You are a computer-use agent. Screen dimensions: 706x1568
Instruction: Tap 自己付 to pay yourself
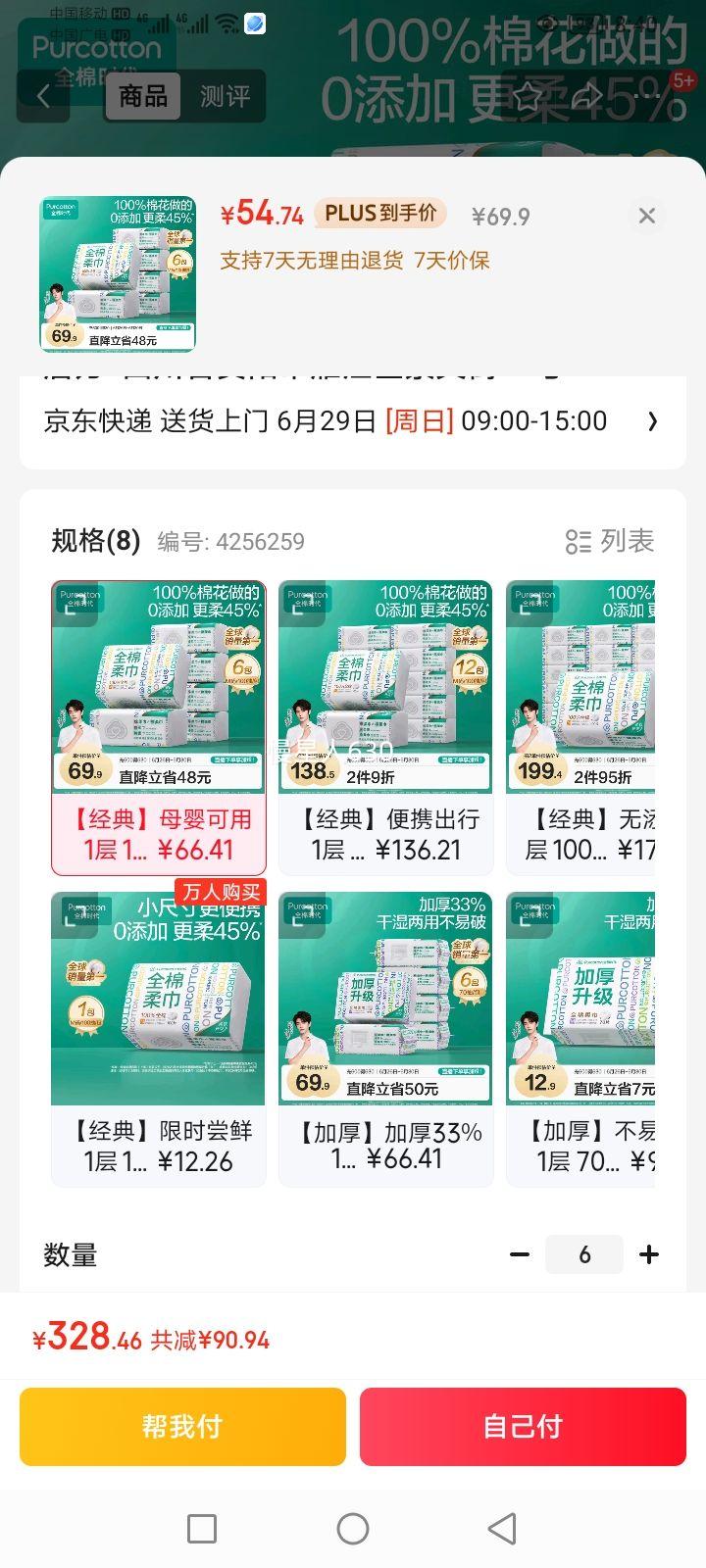pos(523,1427)
